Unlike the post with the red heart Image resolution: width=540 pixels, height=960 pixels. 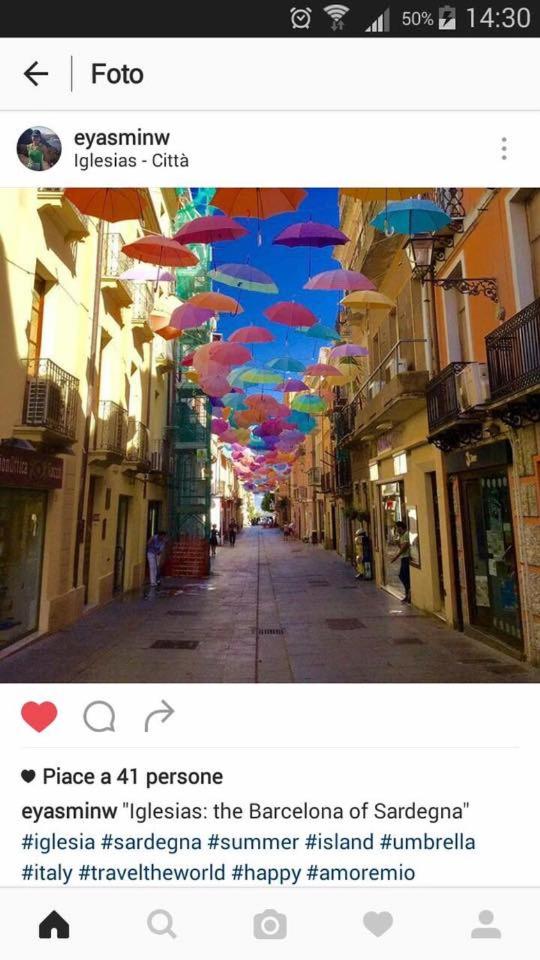coord(39,716)
